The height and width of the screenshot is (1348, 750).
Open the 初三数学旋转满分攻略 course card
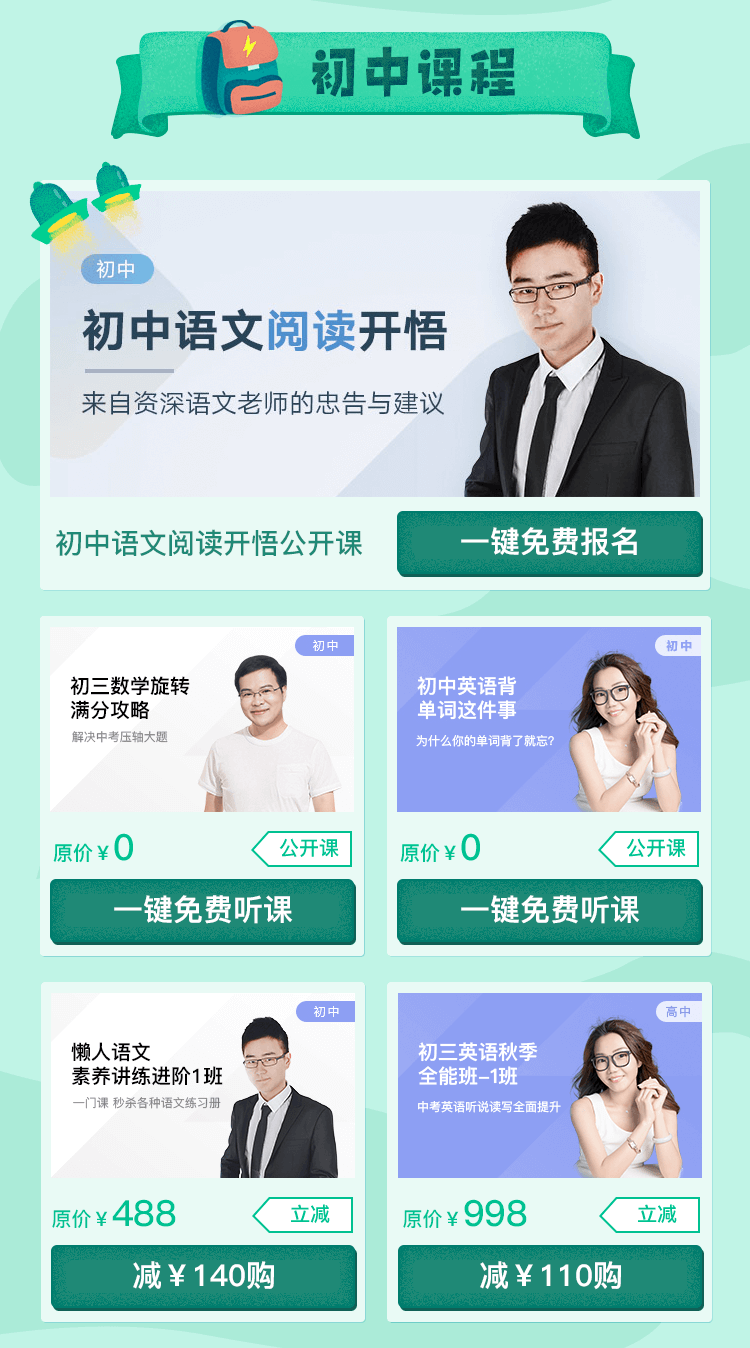pyautogui.click(x=202, y=719)
